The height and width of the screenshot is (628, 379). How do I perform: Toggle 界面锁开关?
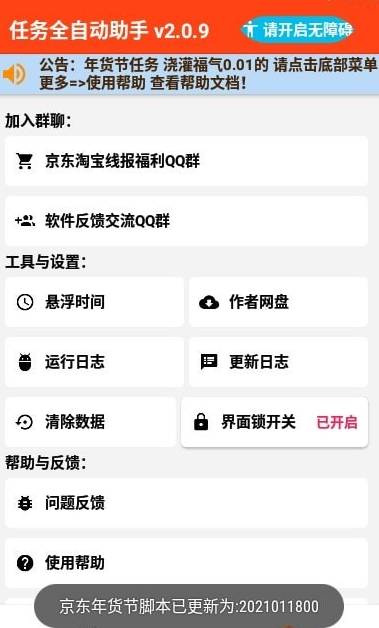274,422
